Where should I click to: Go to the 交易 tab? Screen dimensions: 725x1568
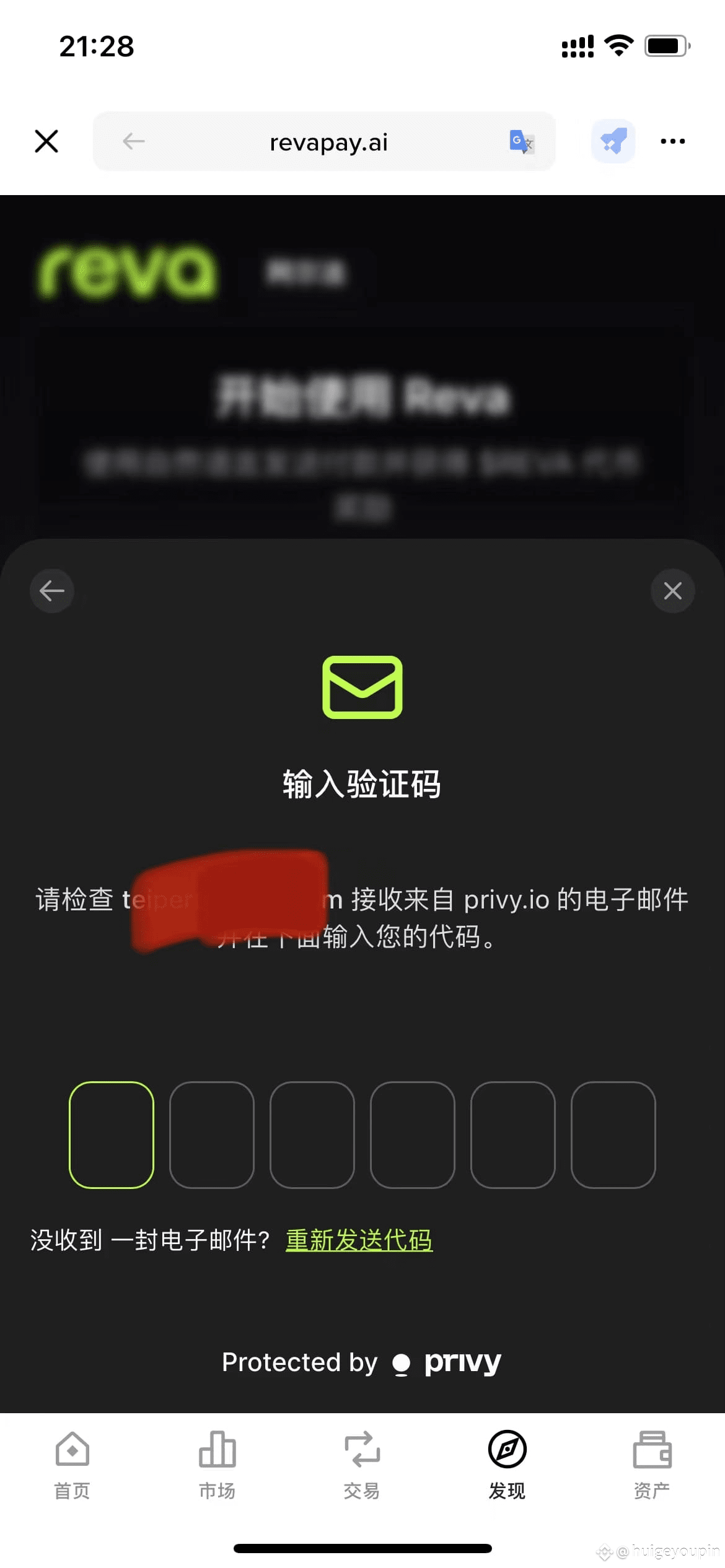coord(362,1464)
